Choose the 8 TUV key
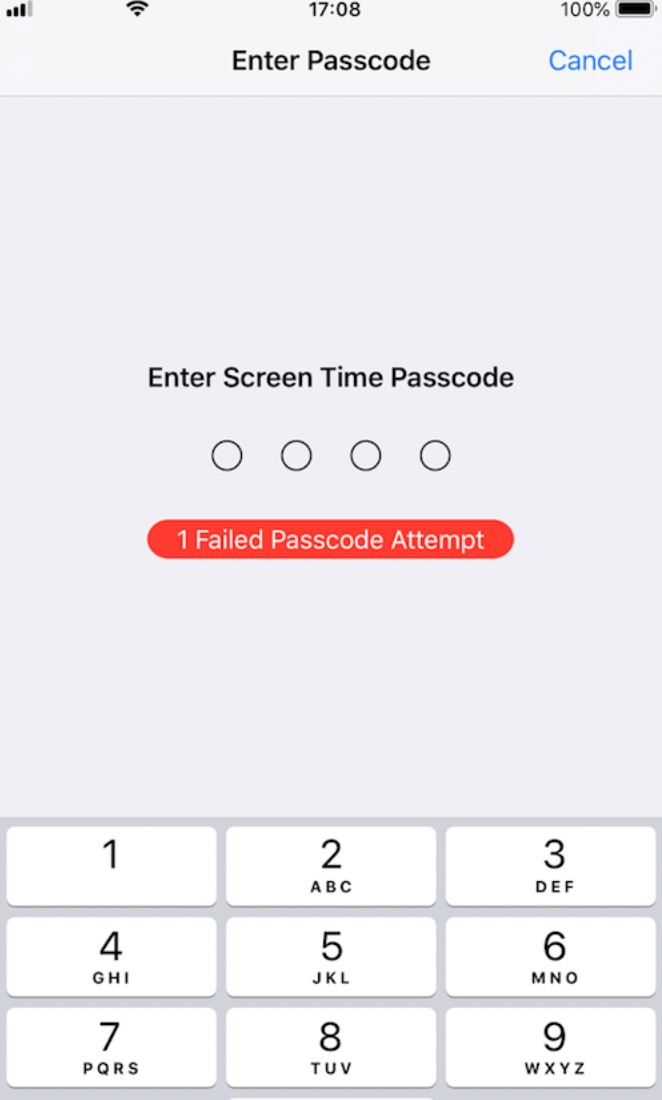The width and height of the screenshot is (662, 1100). click(x=331, y=1046)
